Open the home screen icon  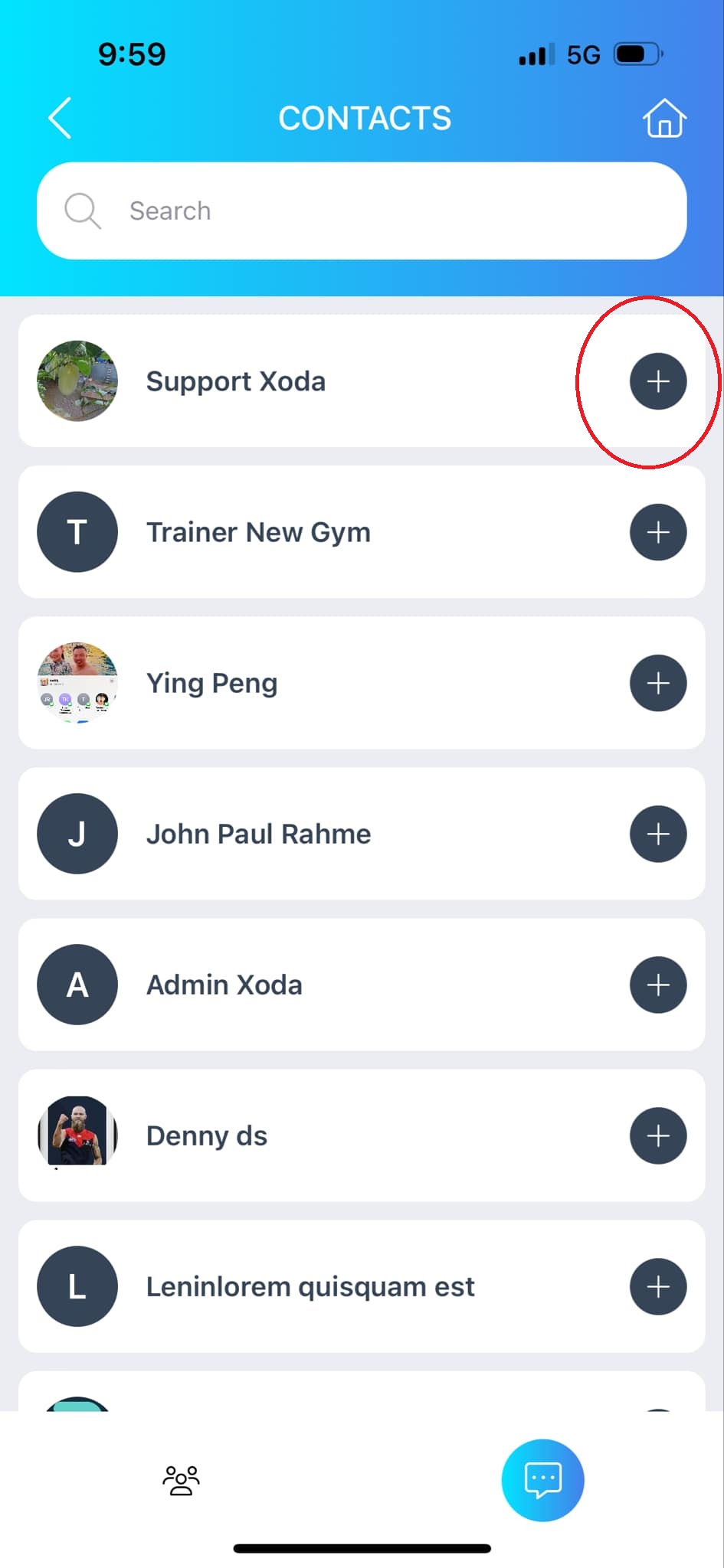click(663, 118)
